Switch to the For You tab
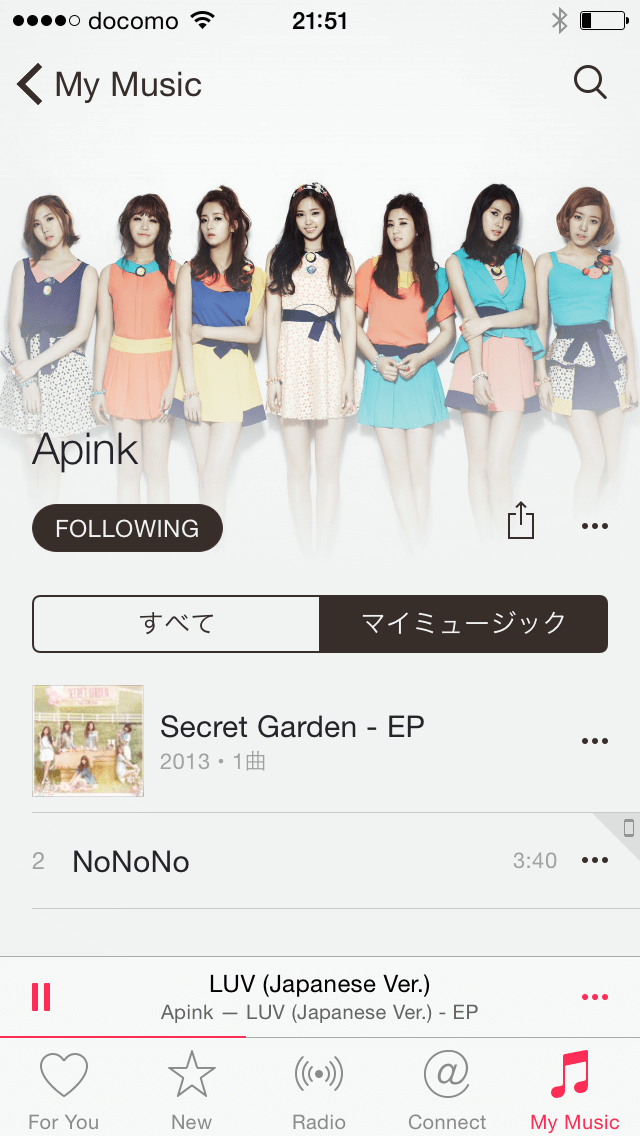 [64, 1090]
